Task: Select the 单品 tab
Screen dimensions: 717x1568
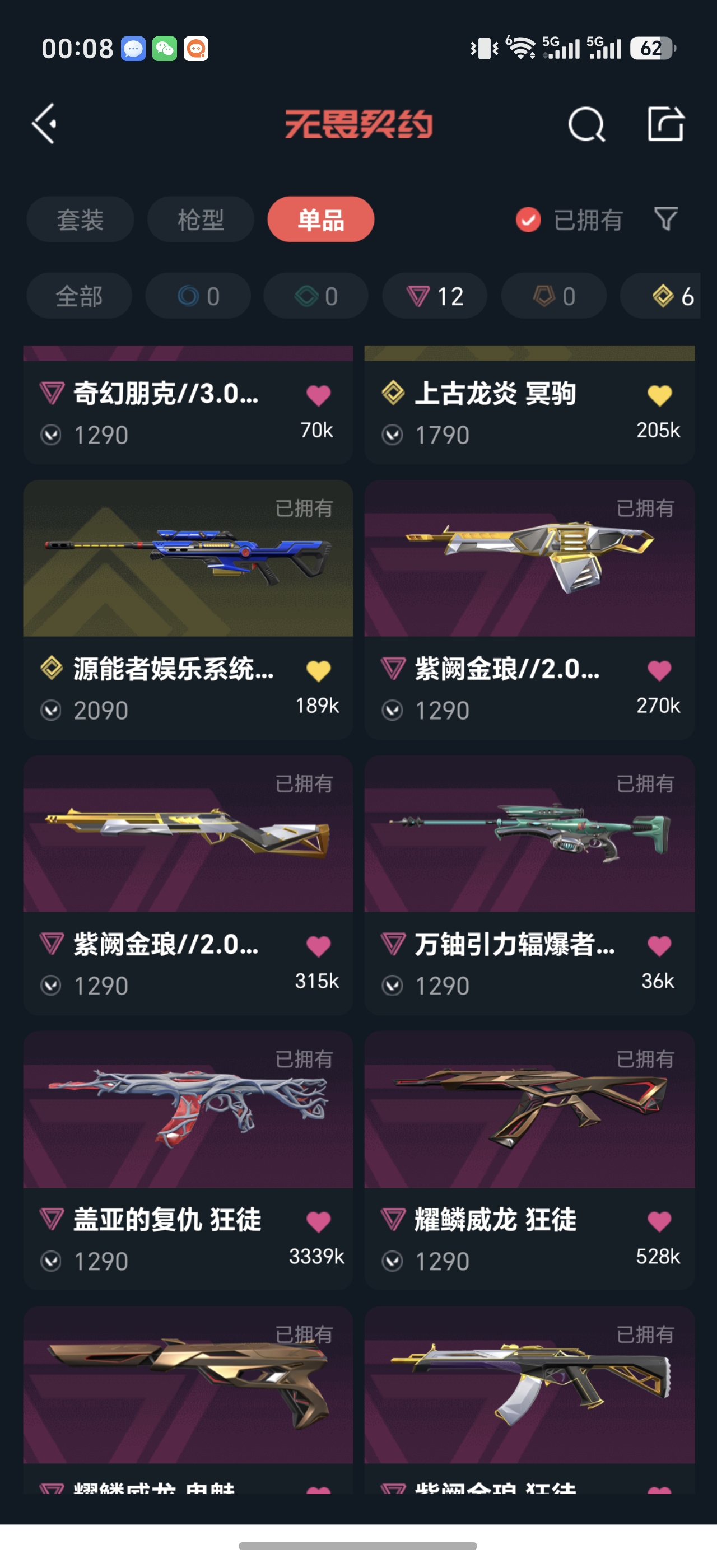Action: pyautogui.click(x=321, y=219)
